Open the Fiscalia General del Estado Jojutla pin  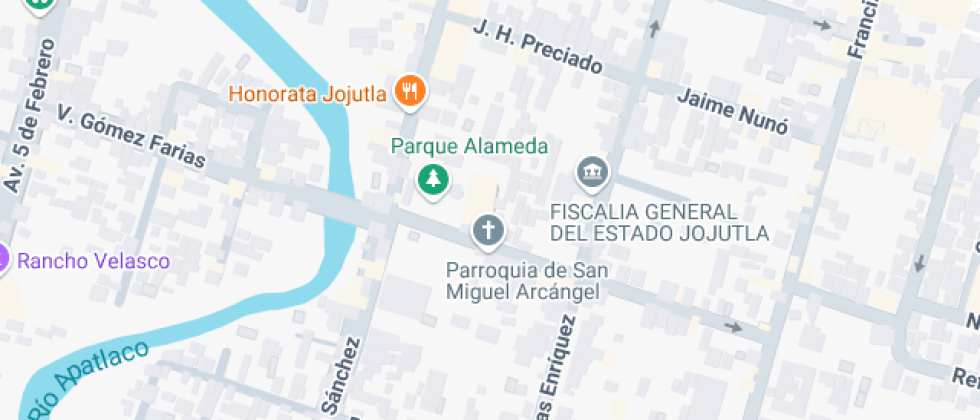tap(593, 174)
